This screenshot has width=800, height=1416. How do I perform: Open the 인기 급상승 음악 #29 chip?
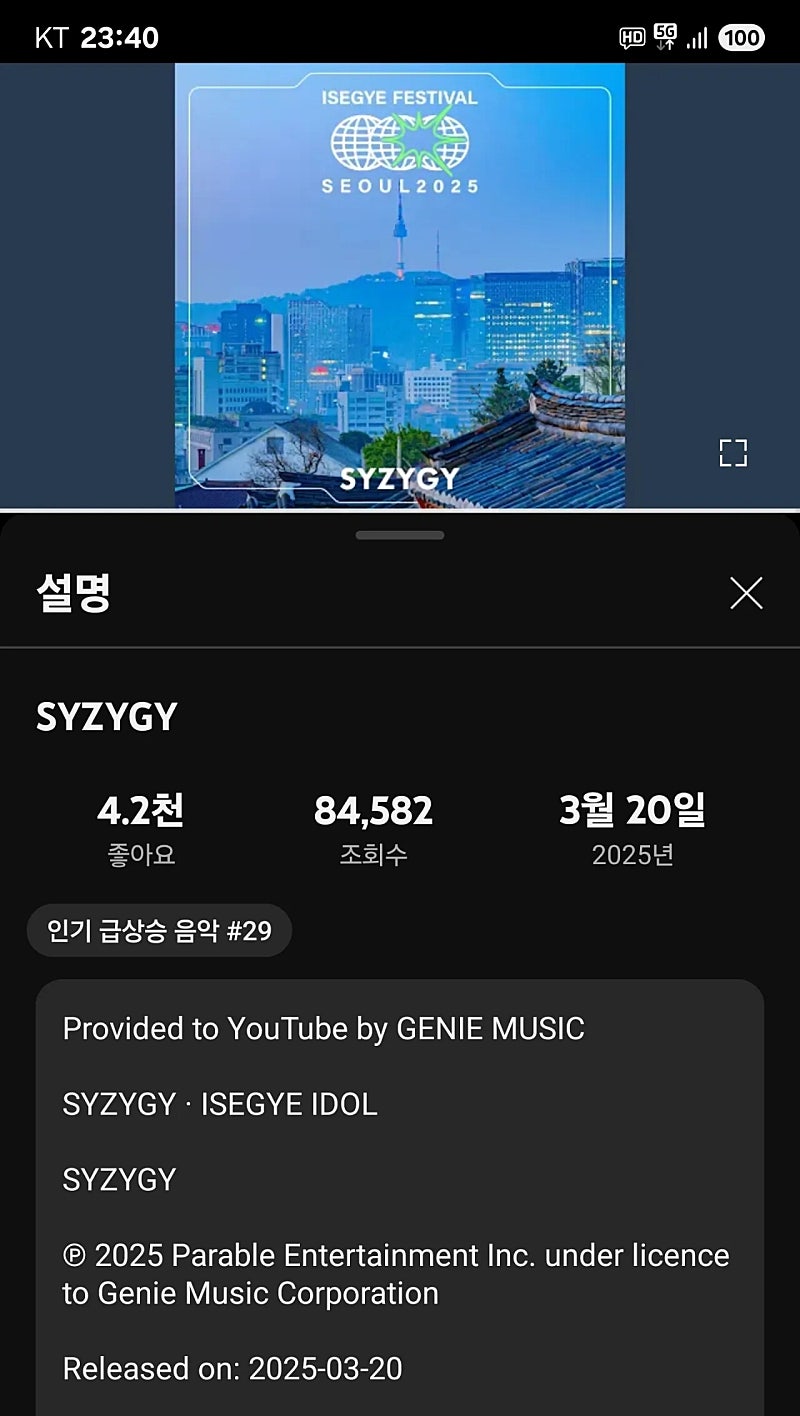(x=159, y=931)
